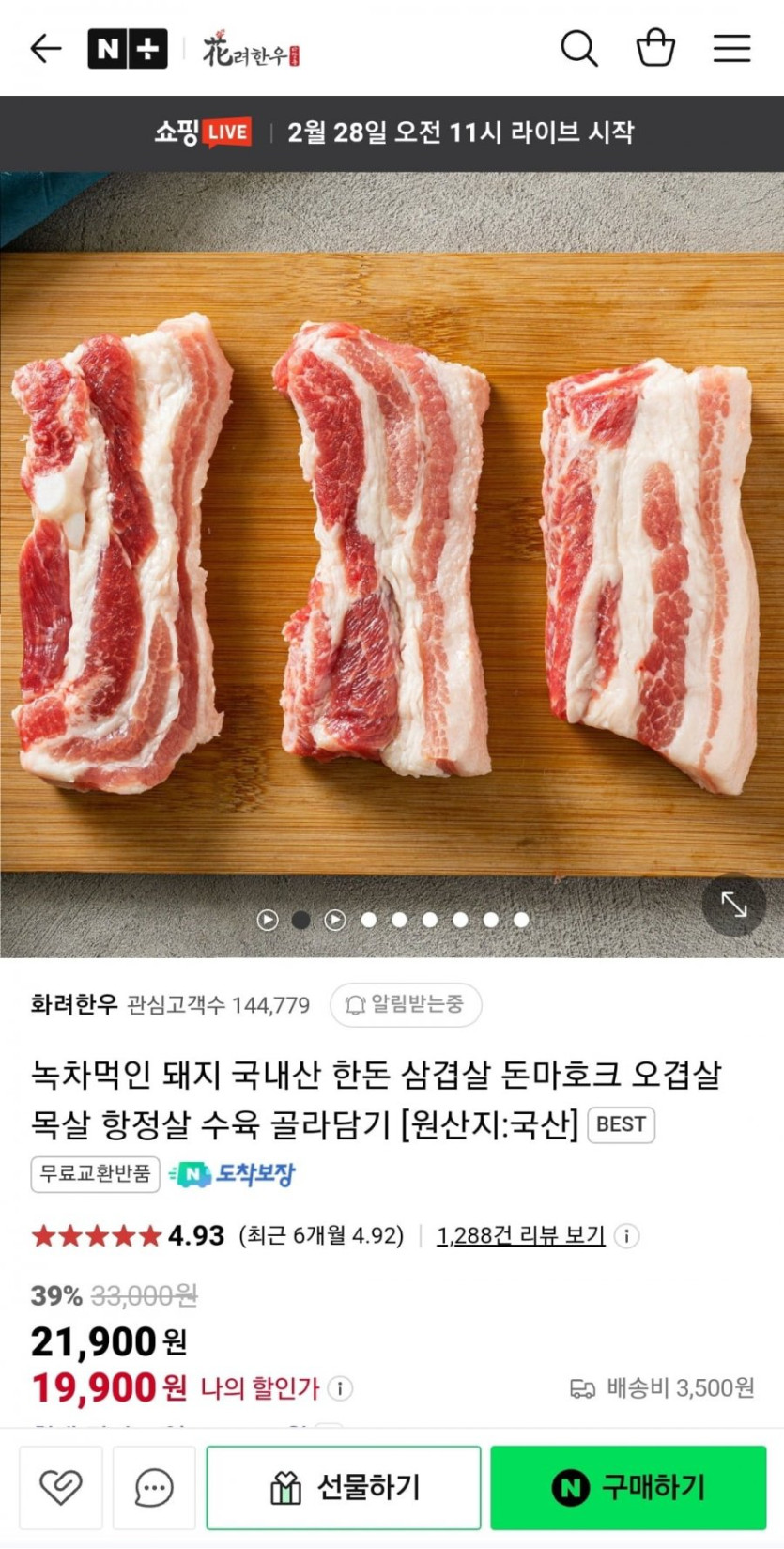Show info about 나의 할인가

point(341,1388)
